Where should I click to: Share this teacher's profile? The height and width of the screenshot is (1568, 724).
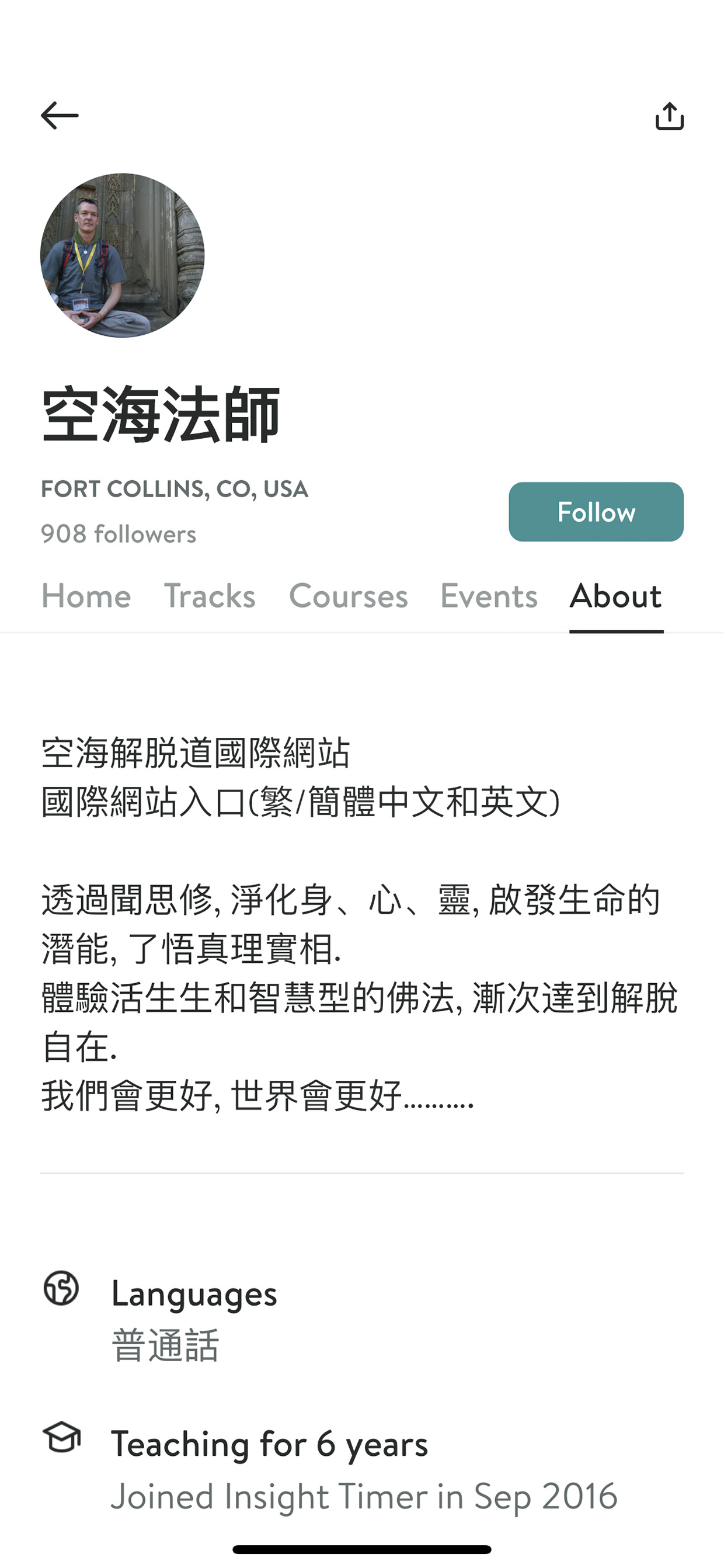tap(669, 116)
